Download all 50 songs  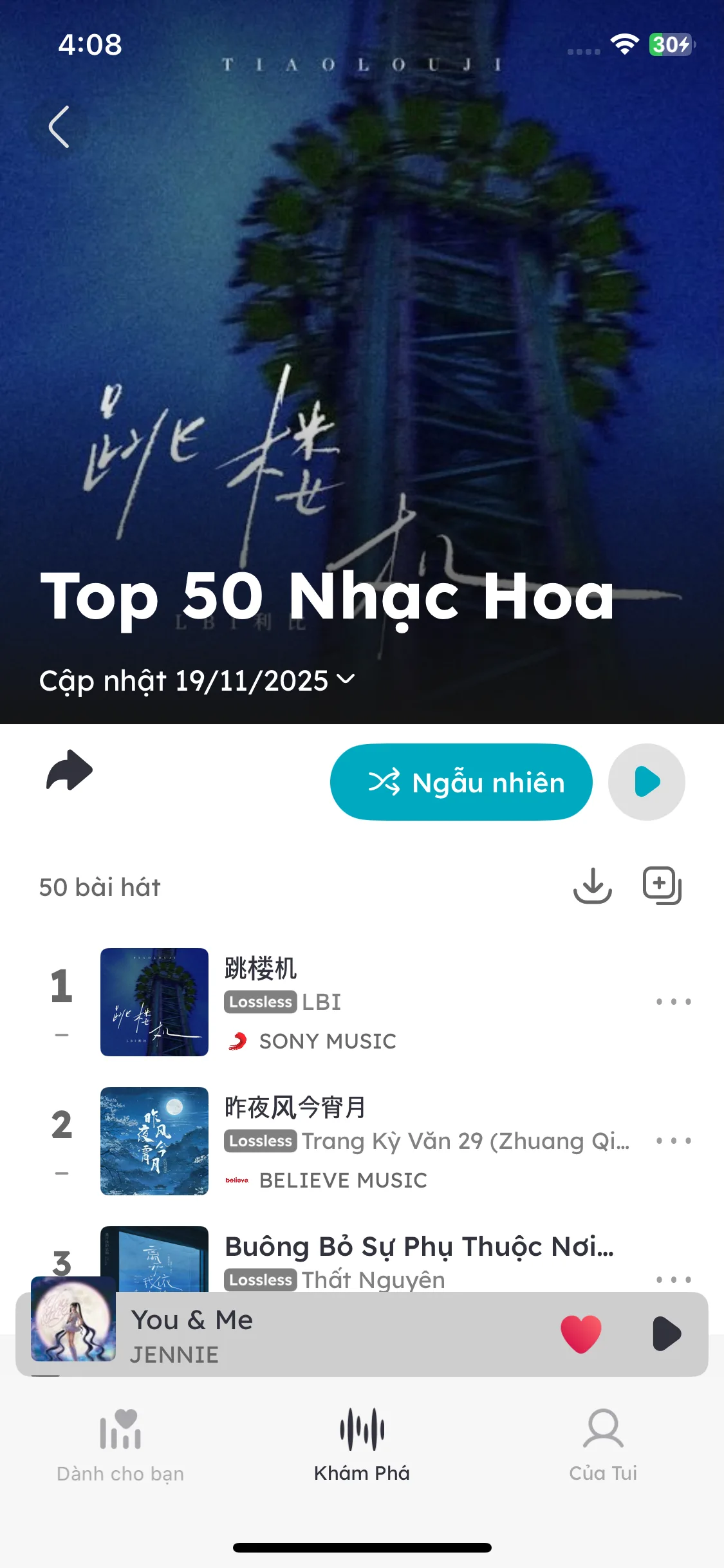coord(592,886)
